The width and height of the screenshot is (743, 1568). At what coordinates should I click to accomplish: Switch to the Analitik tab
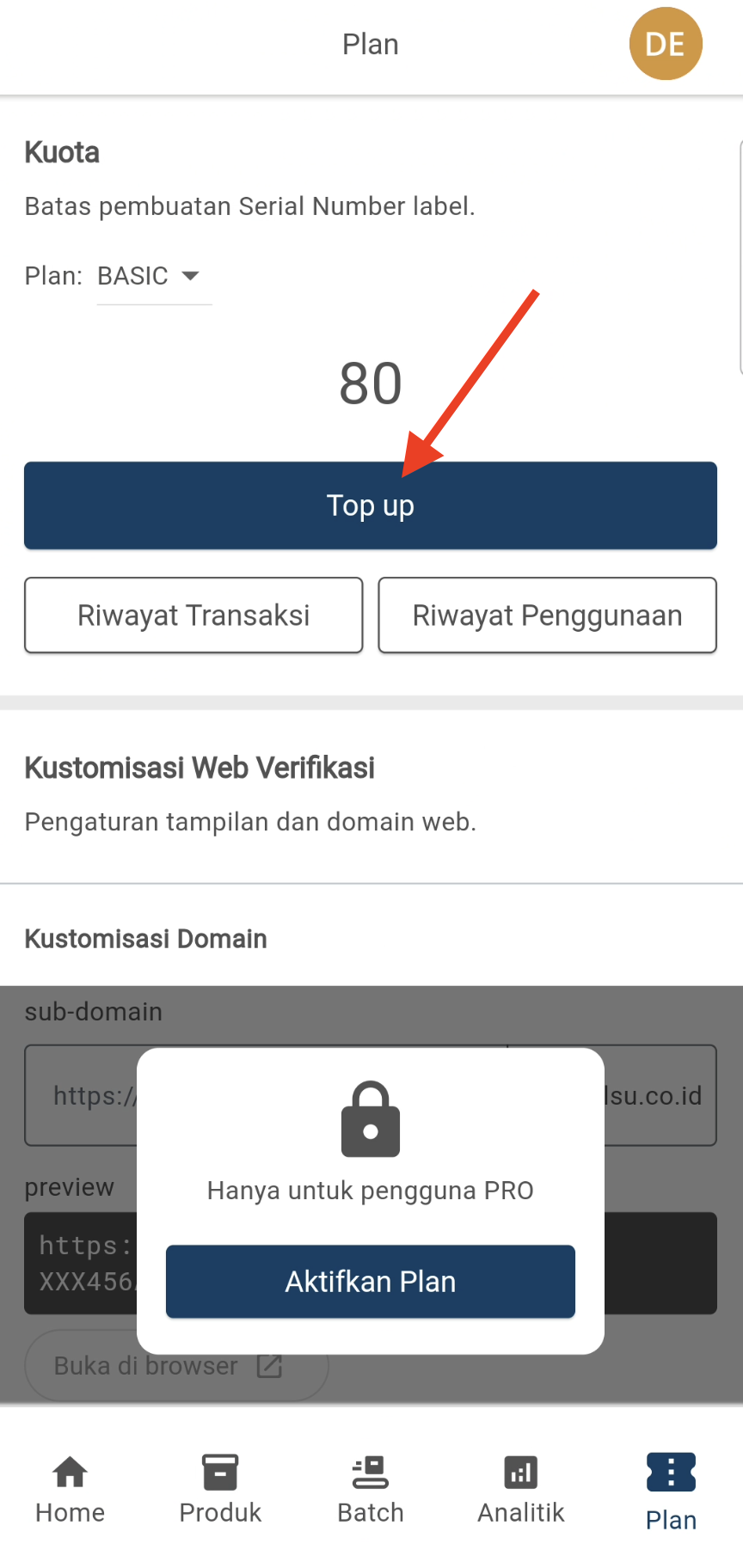coord(520,1489)
